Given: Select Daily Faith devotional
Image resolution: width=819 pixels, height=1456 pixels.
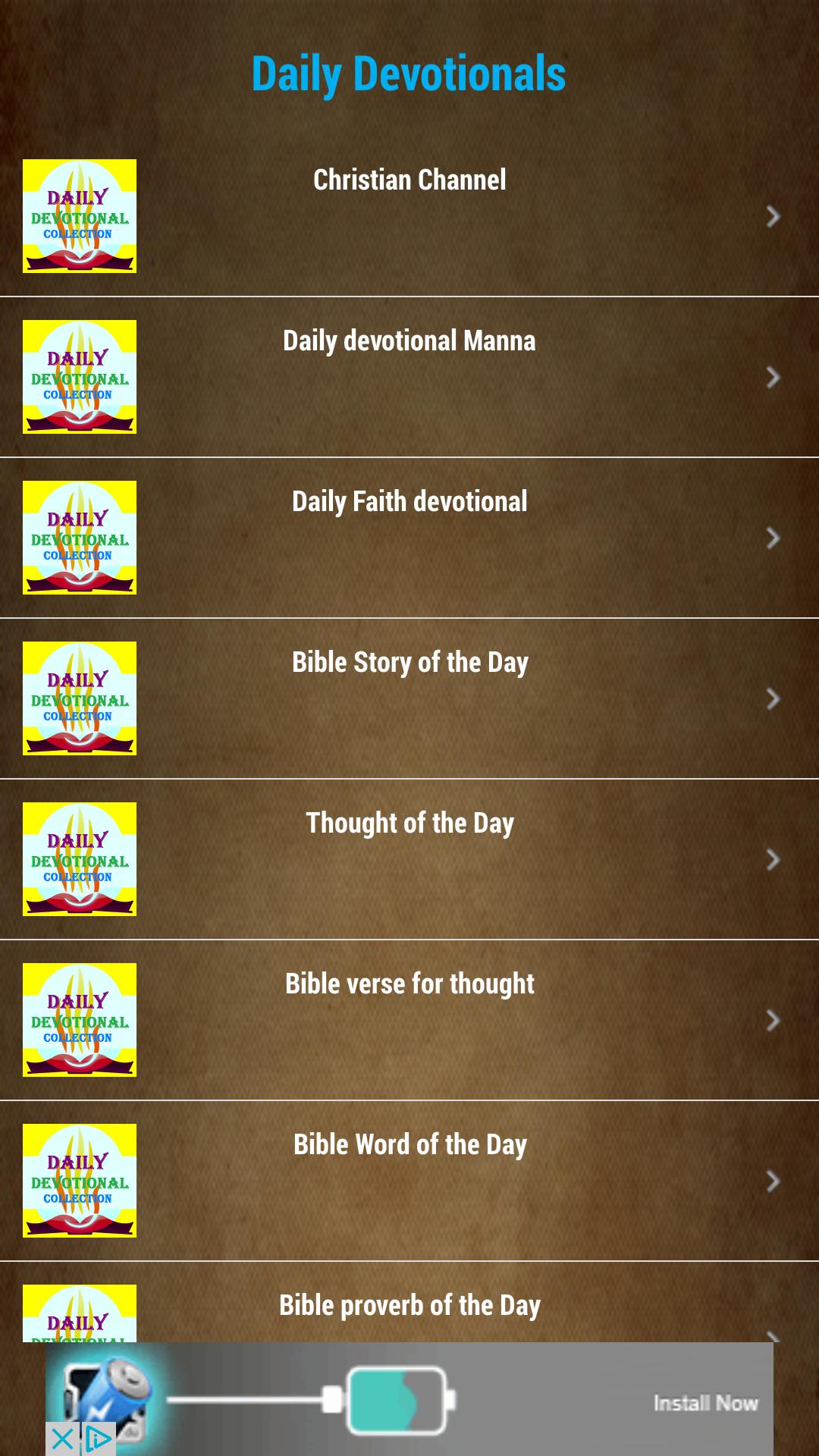Looking at the screenshot, I should [x=409, y=538].
